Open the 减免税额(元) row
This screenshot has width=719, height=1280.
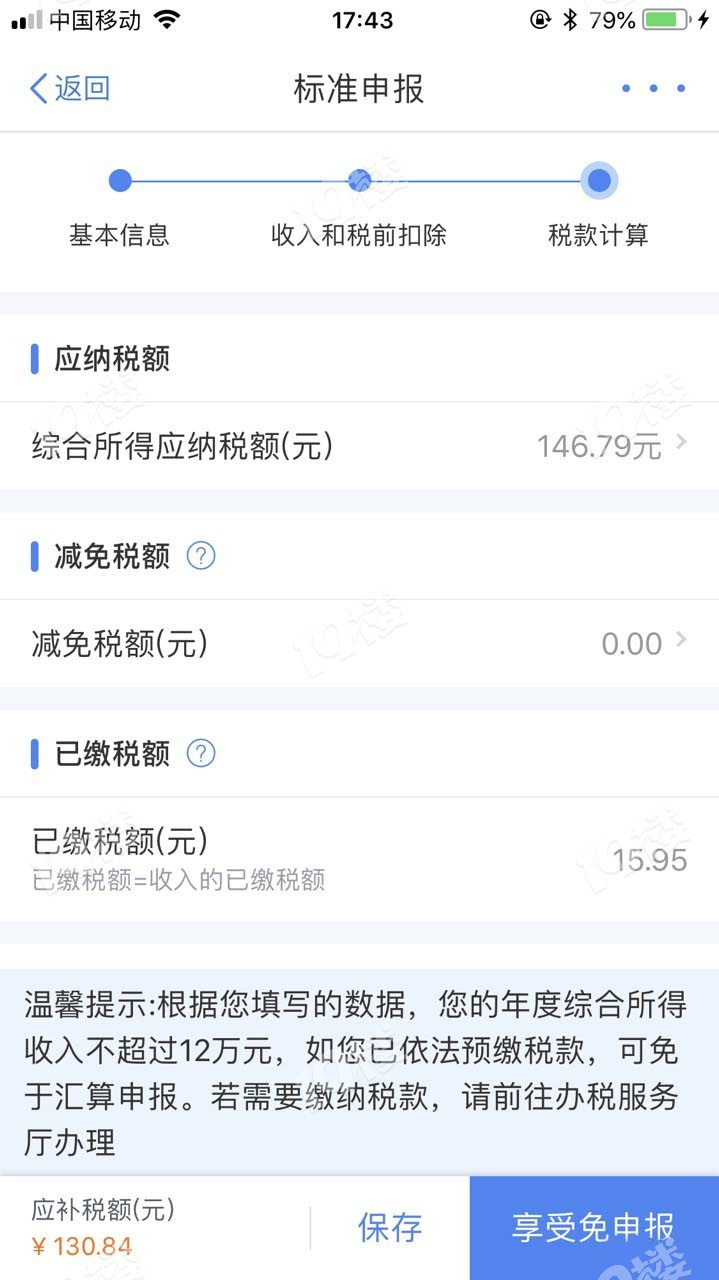[x=359, y=644]
